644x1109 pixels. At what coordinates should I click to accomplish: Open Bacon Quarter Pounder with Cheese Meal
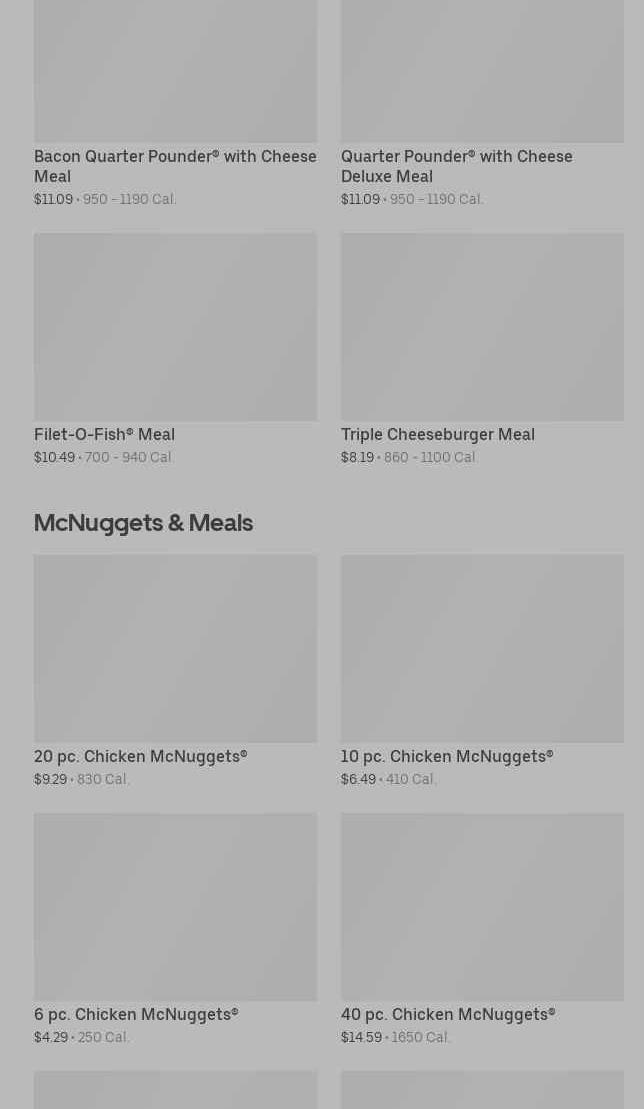pyautogui.click(x=175, y=166)
